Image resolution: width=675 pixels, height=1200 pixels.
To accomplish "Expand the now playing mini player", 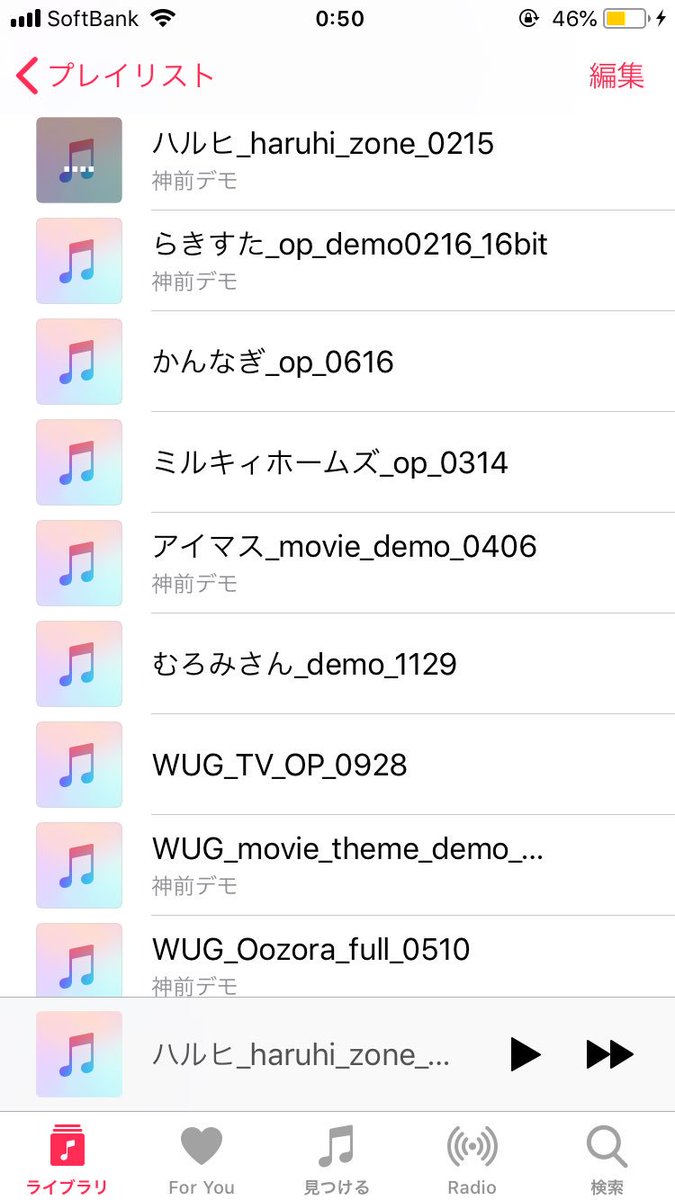I will pos(300,1054).
